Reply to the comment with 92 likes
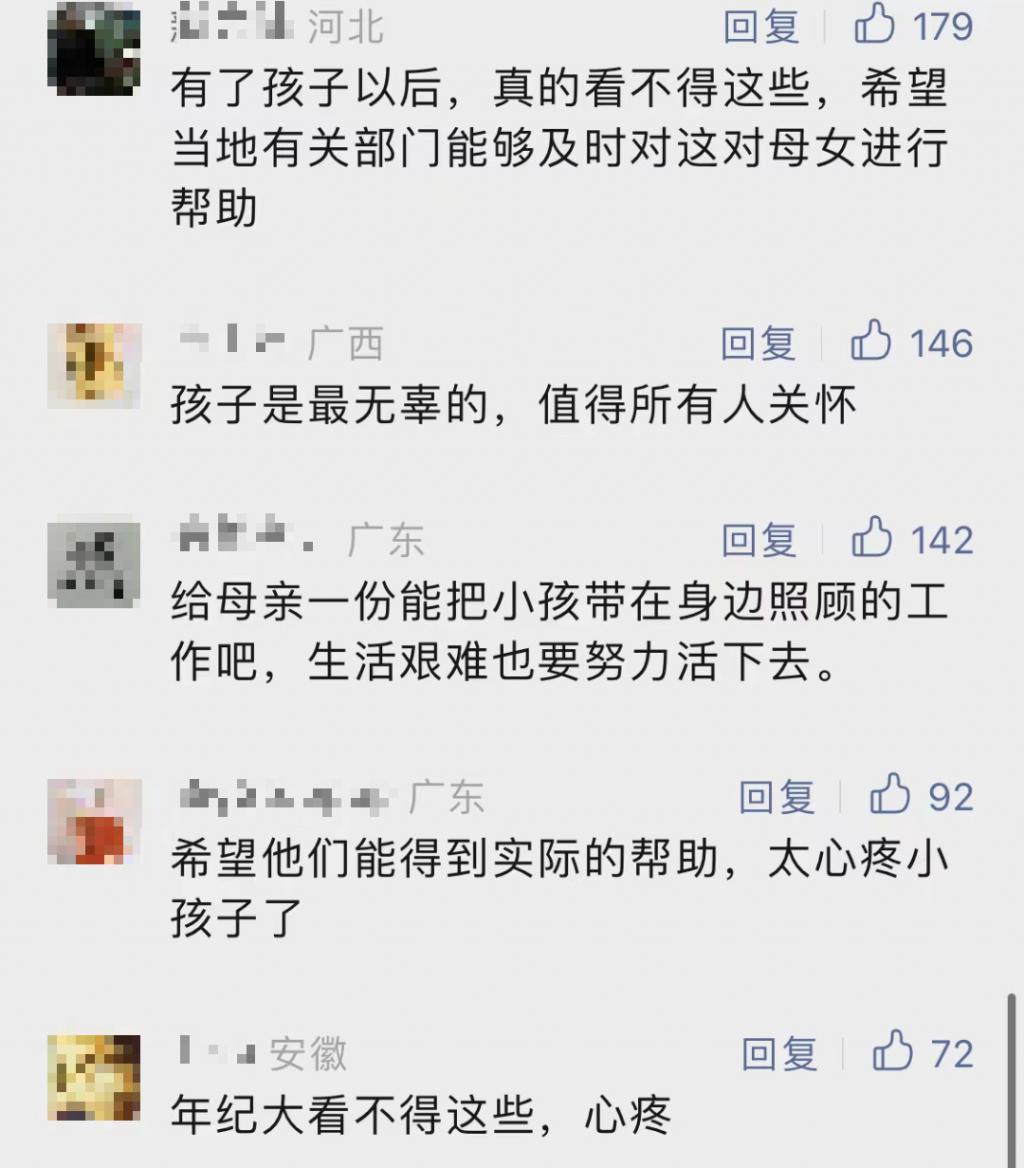This screenshot has height=1168, width=1024. click(x=777, y=797)
